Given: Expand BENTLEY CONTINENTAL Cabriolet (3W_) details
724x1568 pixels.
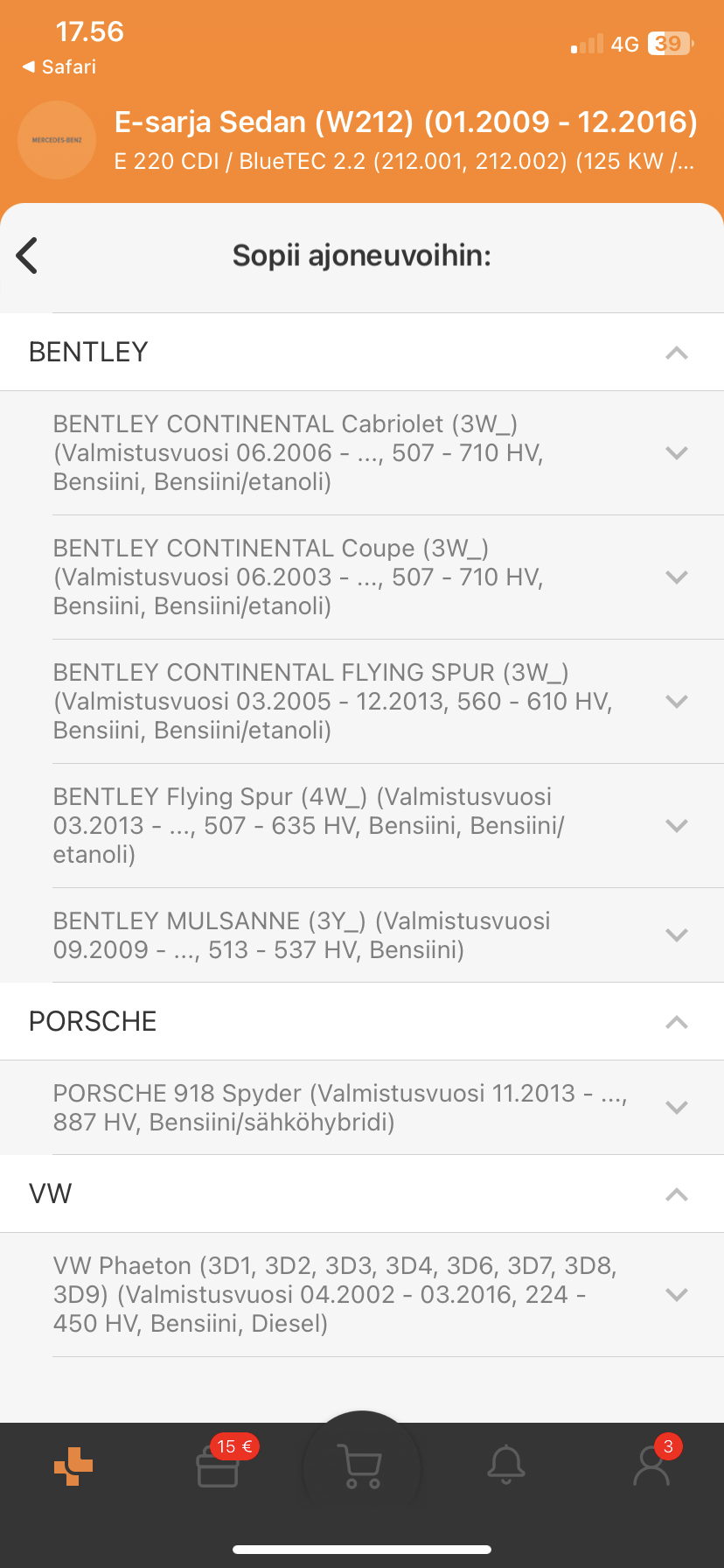Looking at the screenshot, I should pos(676,453).
